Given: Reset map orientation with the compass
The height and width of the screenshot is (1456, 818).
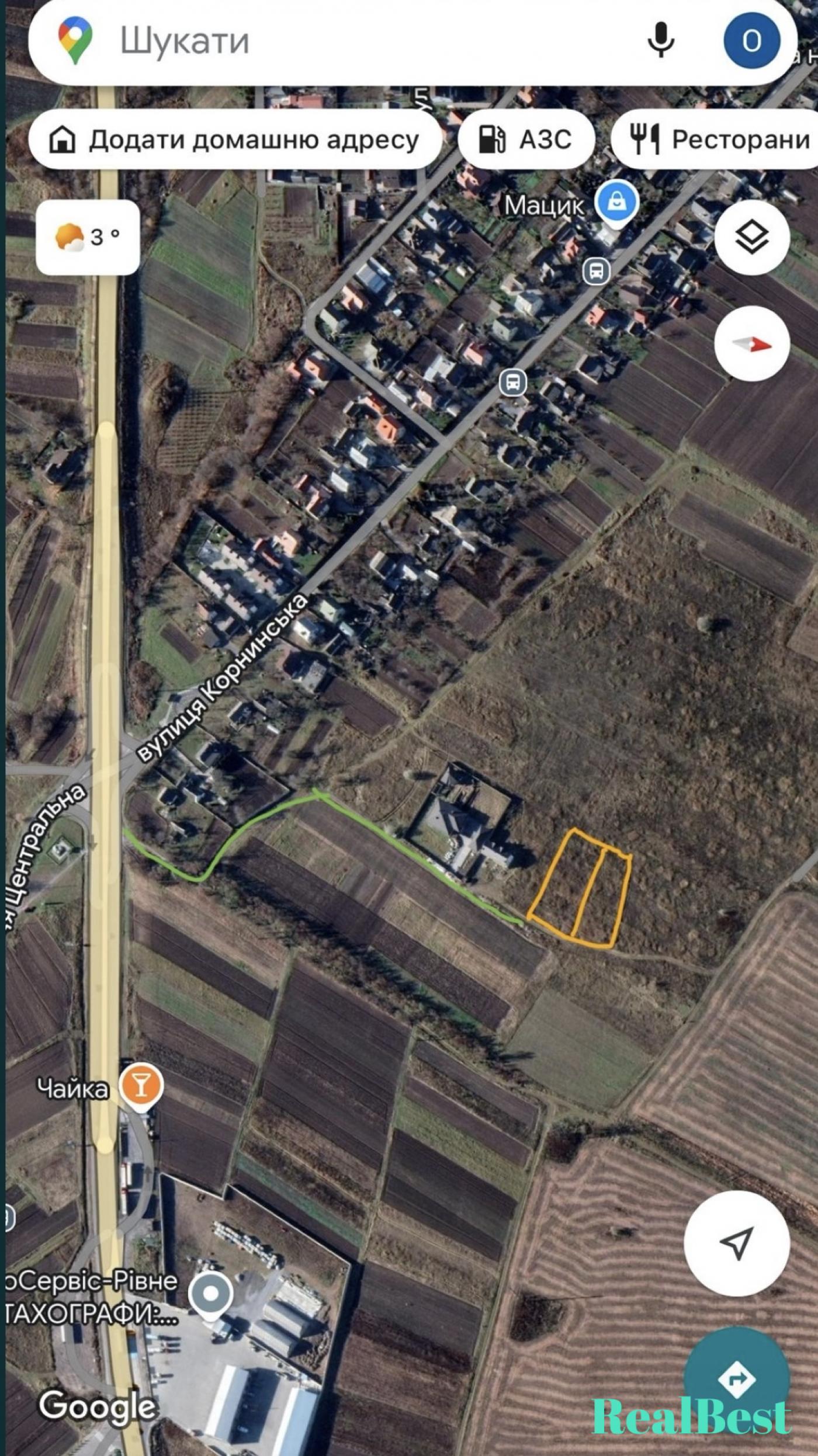Looking at the screenshot, I should [x=752, y=343].
